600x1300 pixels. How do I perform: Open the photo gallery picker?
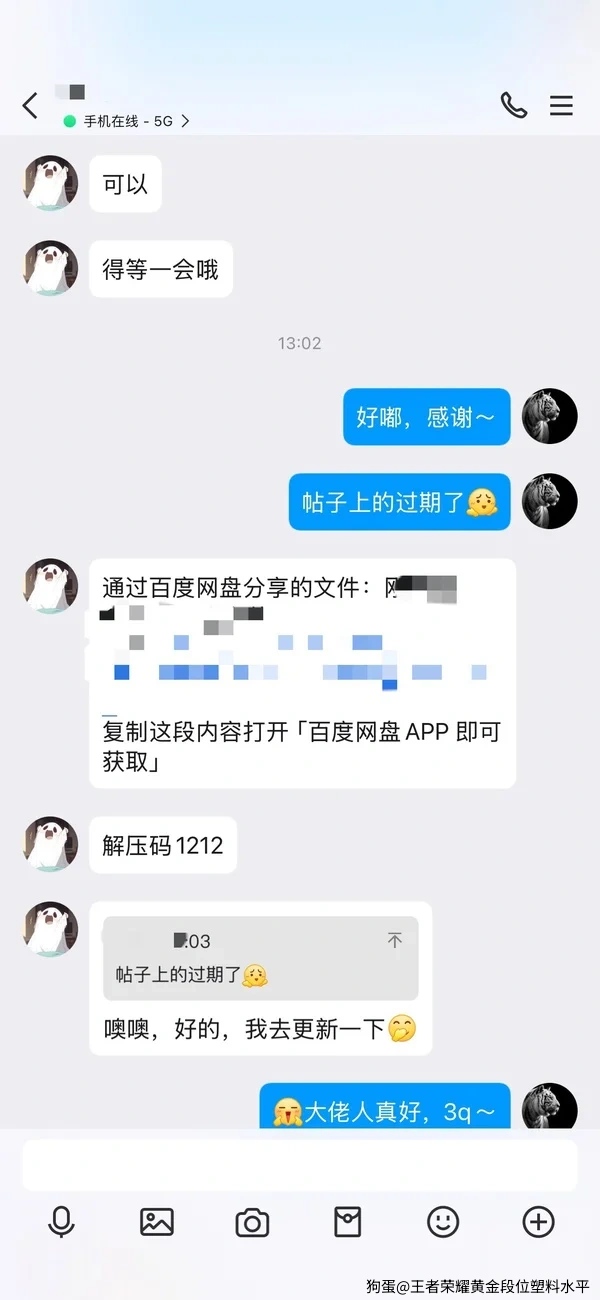[157, 1221]
